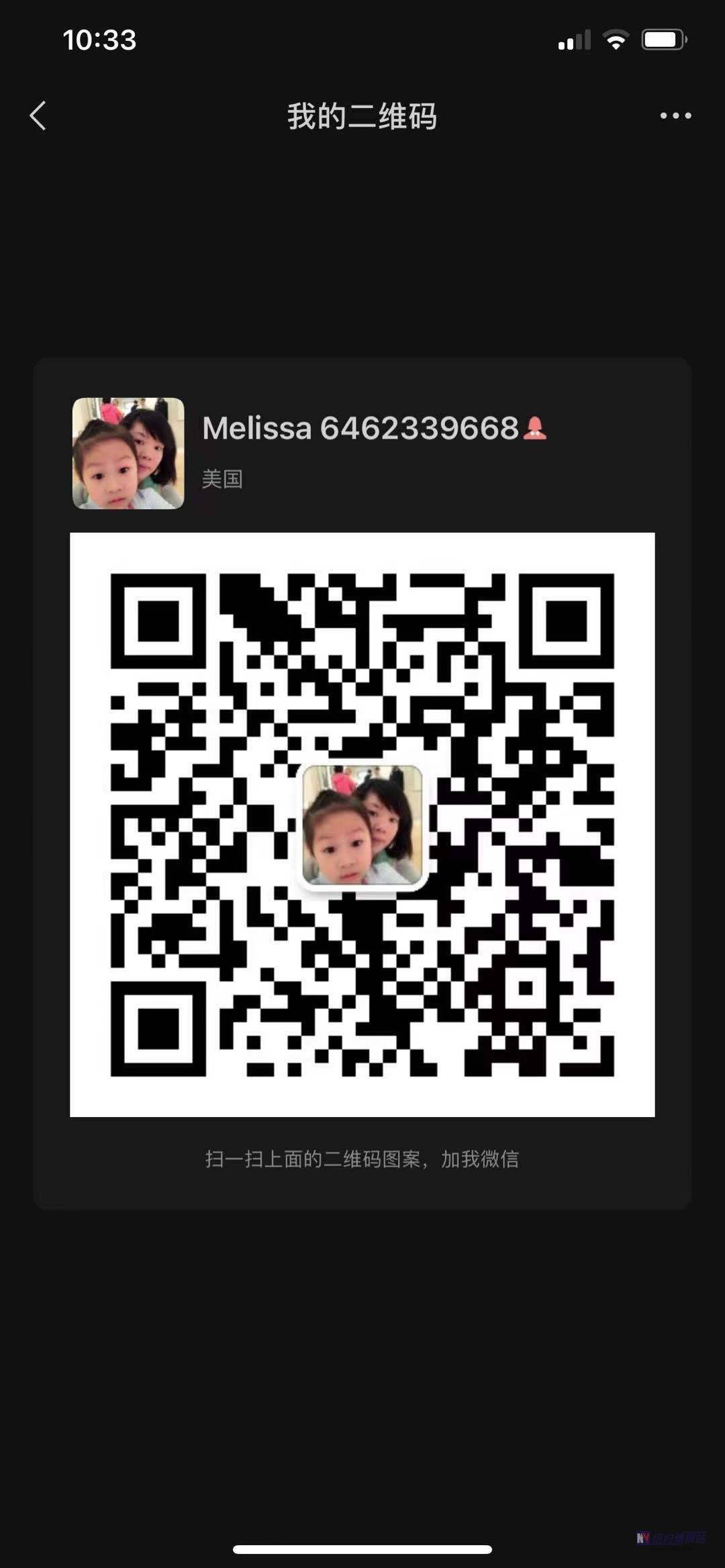Go back from My QR Code page
Image resolution: width=725 pixels, height=1568 pixels.
click(38, 116)
